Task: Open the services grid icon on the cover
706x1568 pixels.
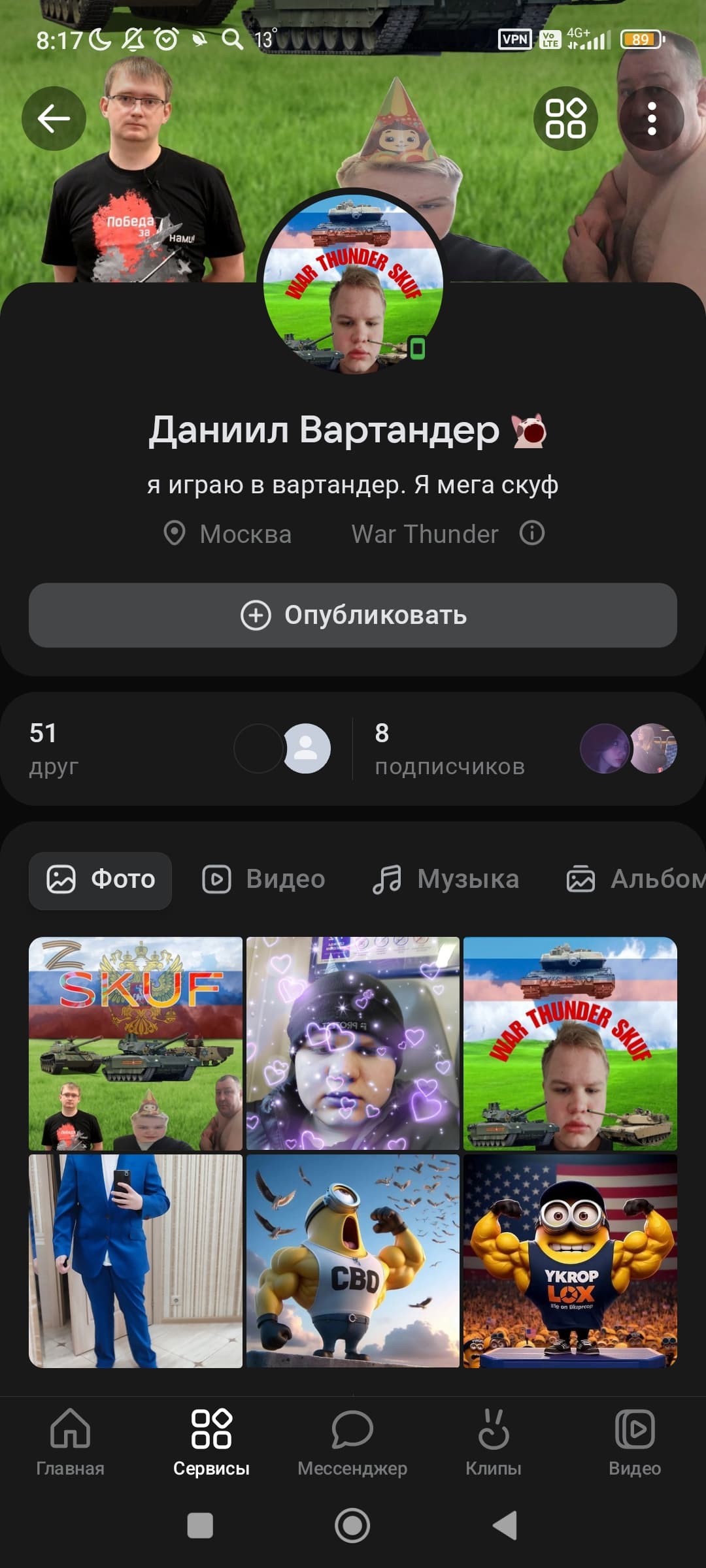Action: pos(565,118)
